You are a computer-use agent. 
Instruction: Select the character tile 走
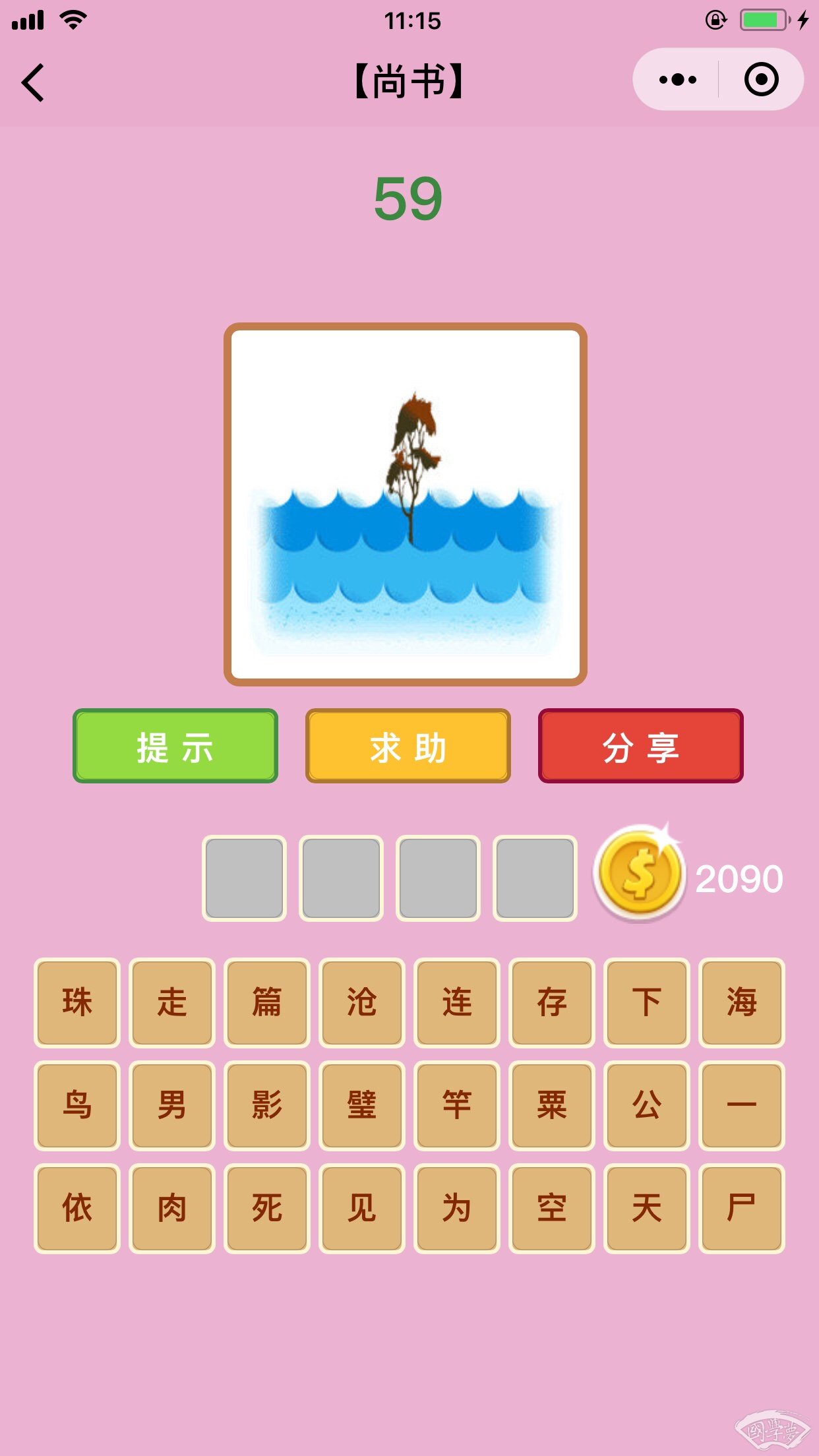coord(172,1002)
